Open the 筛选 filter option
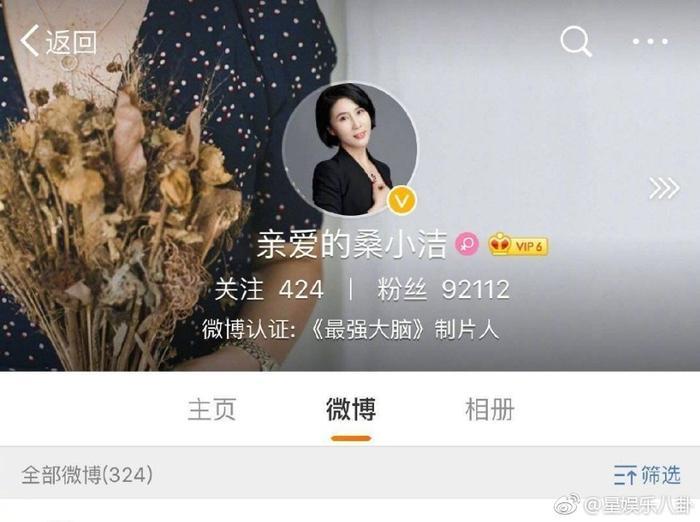This screenshot has height=522, width=700. [647, 474]
